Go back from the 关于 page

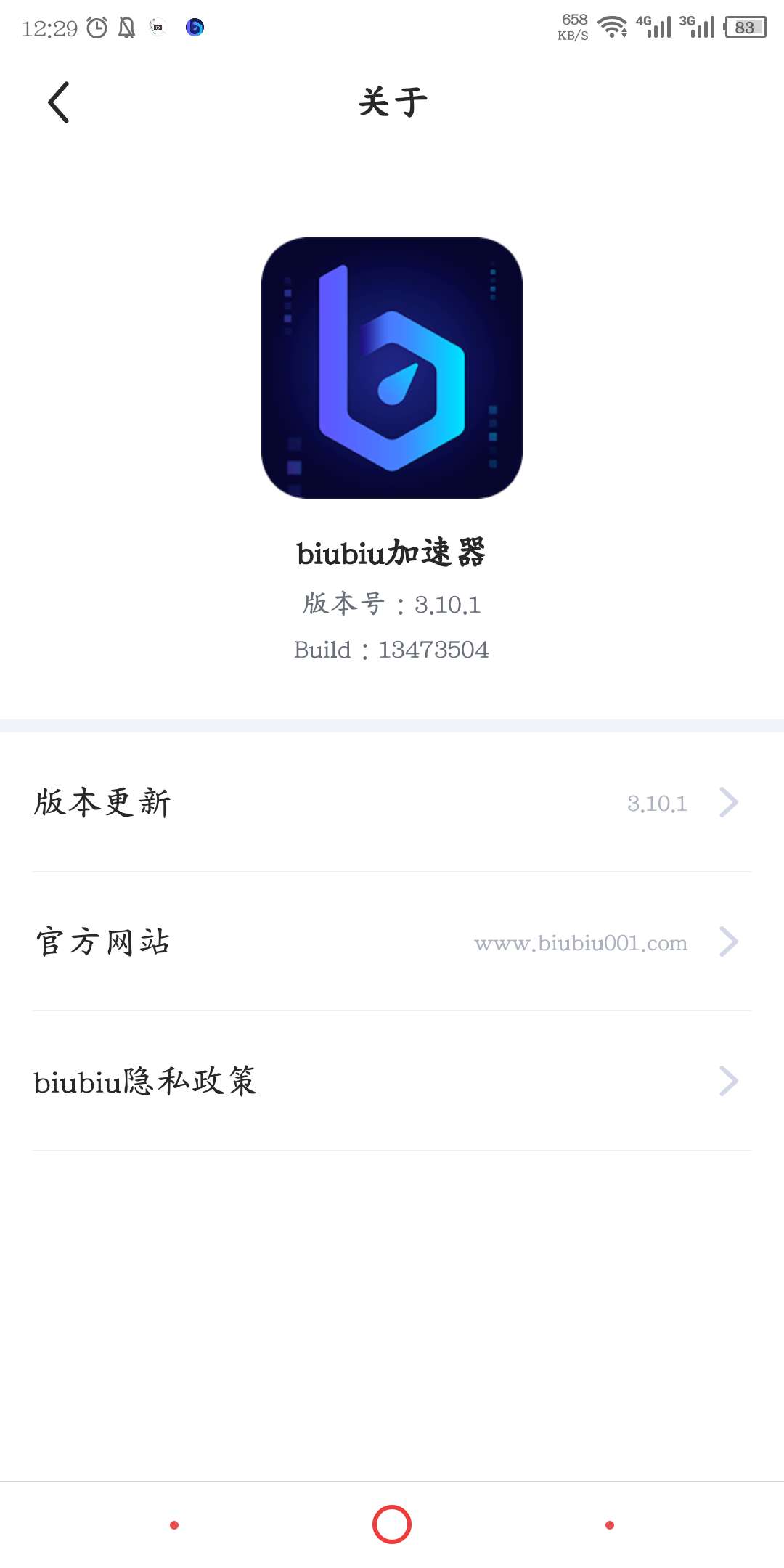pos(59,102)
